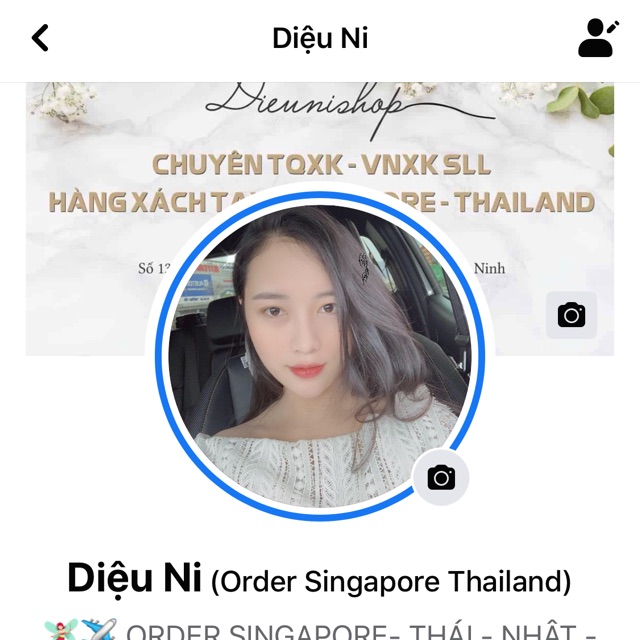Change the cover photo via camera icon
The height and width of the screenshot is (640, 640).
[571, 315]
